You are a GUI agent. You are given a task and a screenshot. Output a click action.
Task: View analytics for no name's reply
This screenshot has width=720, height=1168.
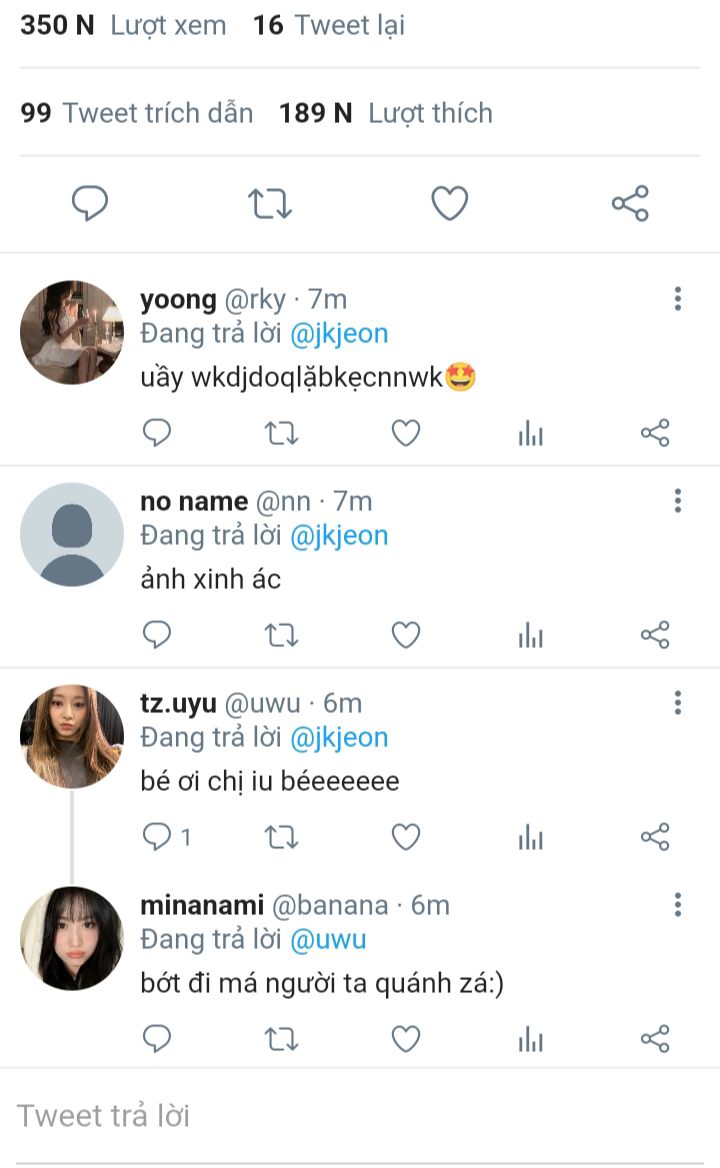pos(531,635)
